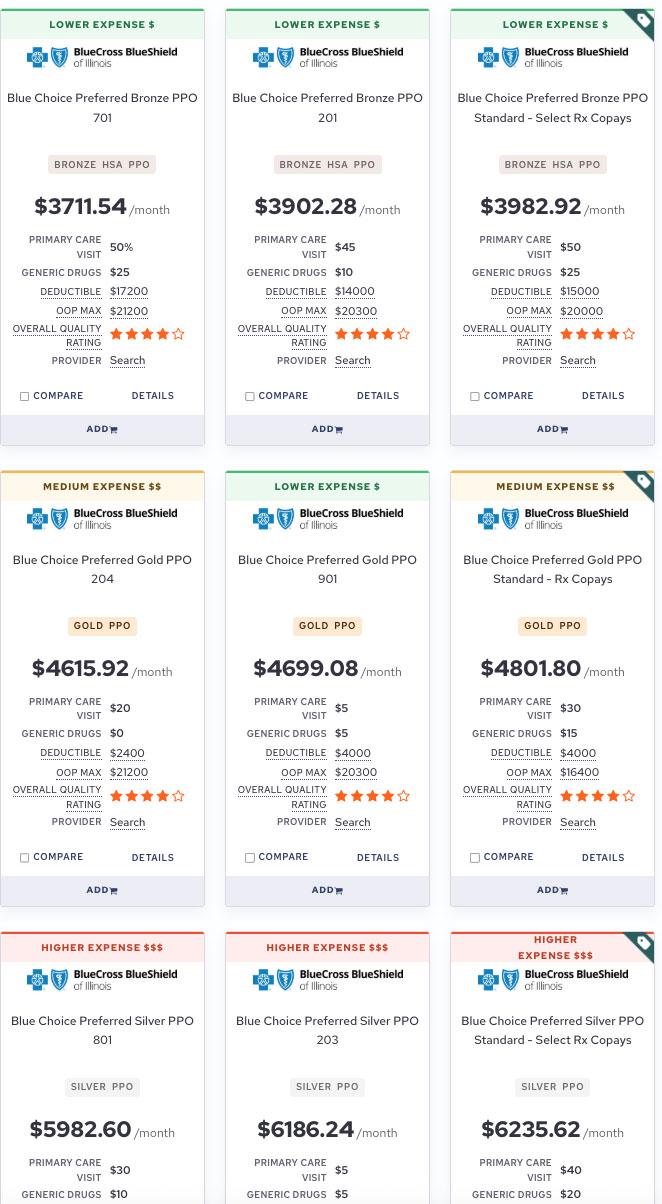Check Compare for Bronze PPO 701
662x1204 pixels.
[x=25, y=396]
